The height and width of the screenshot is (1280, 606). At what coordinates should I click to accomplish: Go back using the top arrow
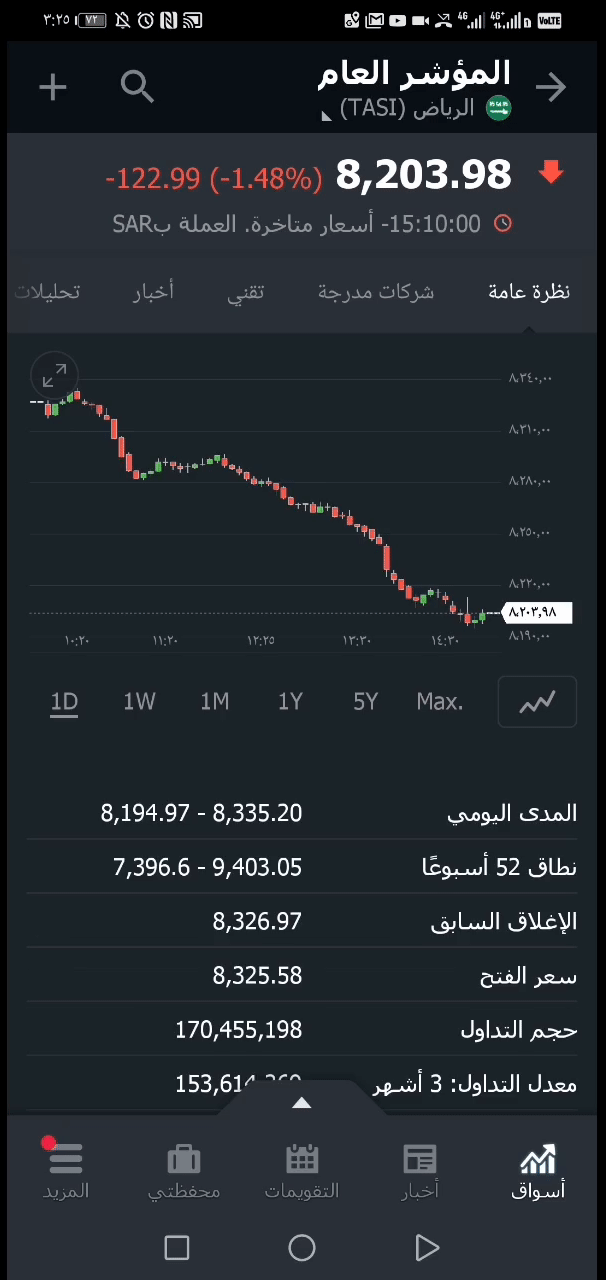[551, 87]
